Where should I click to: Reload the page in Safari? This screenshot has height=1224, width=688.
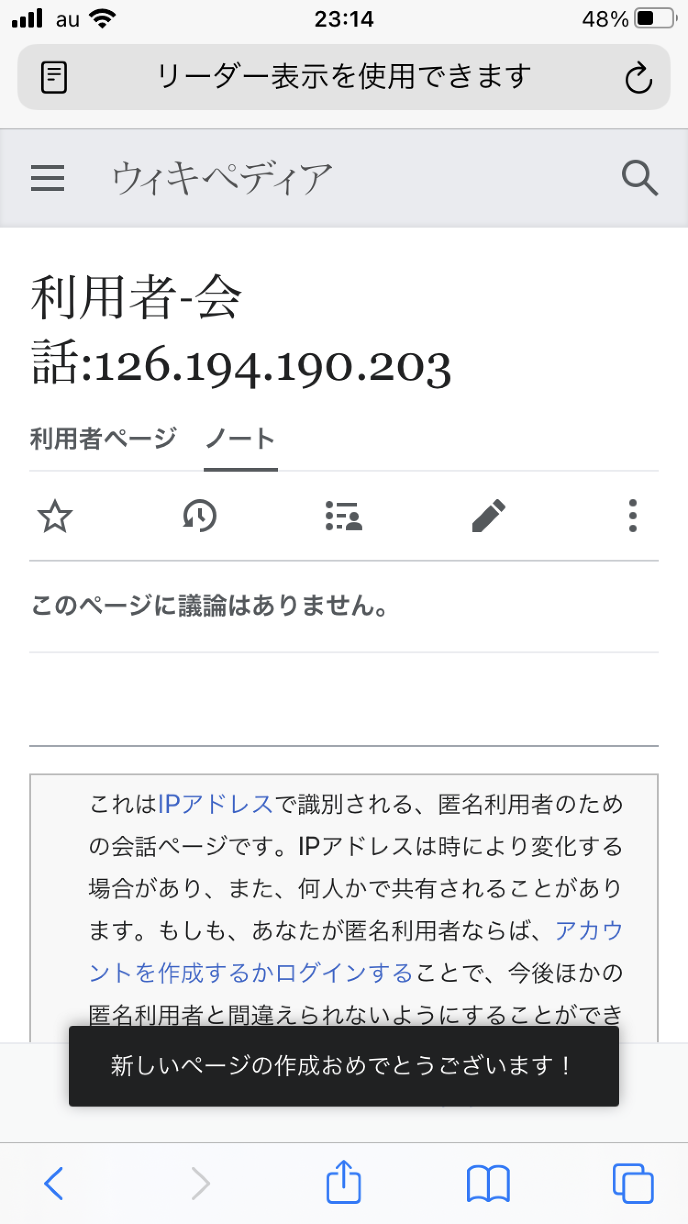[638, 77]
